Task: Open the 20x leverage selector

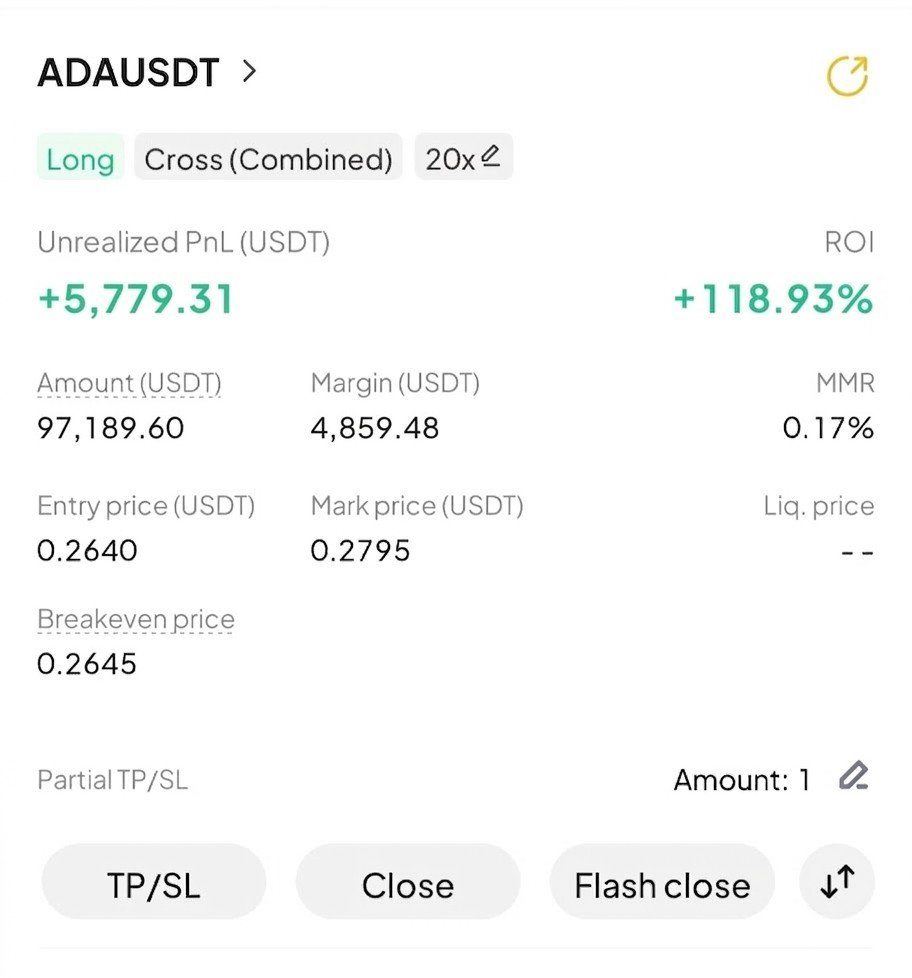Action: click(x=463, y=156)
